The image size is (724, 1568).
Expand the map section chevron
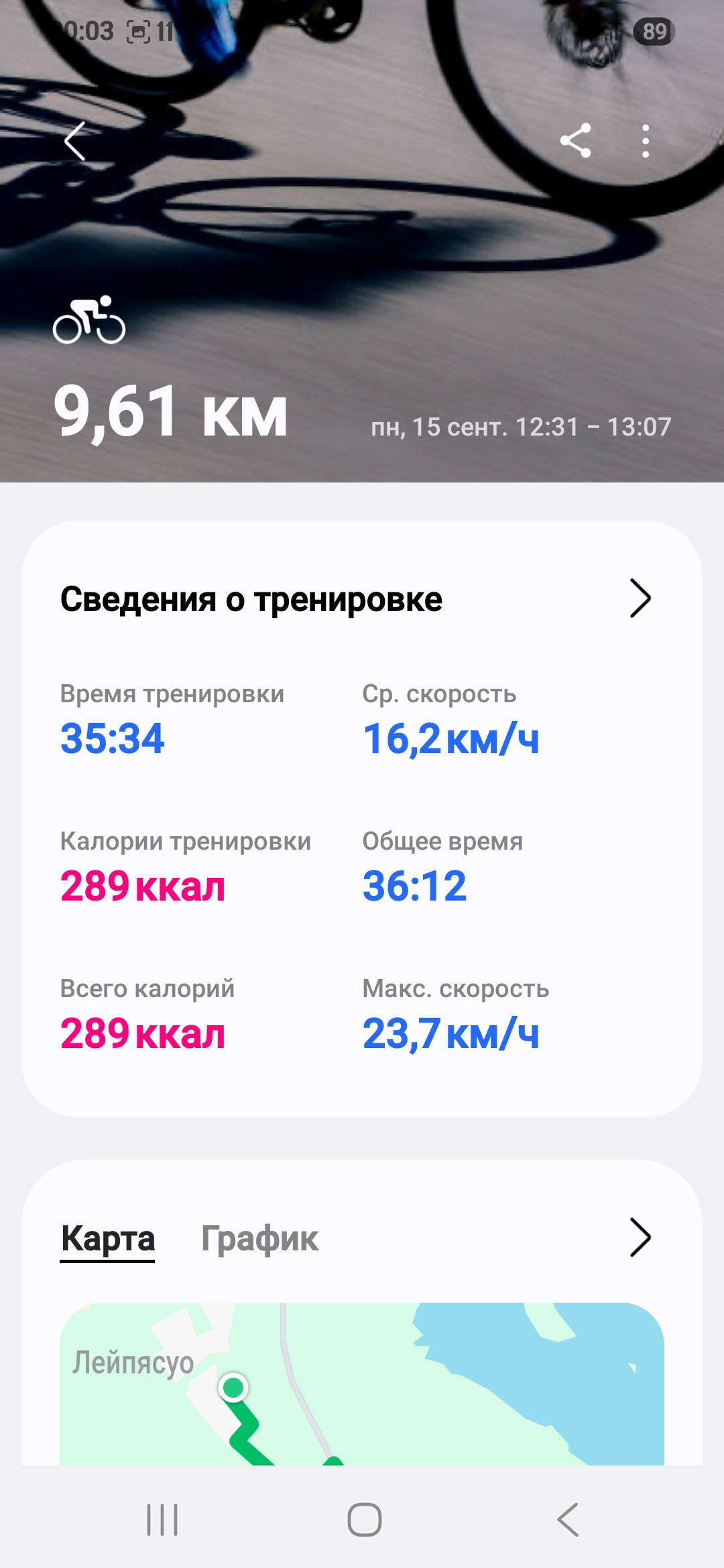click(x=640, y=1237)
